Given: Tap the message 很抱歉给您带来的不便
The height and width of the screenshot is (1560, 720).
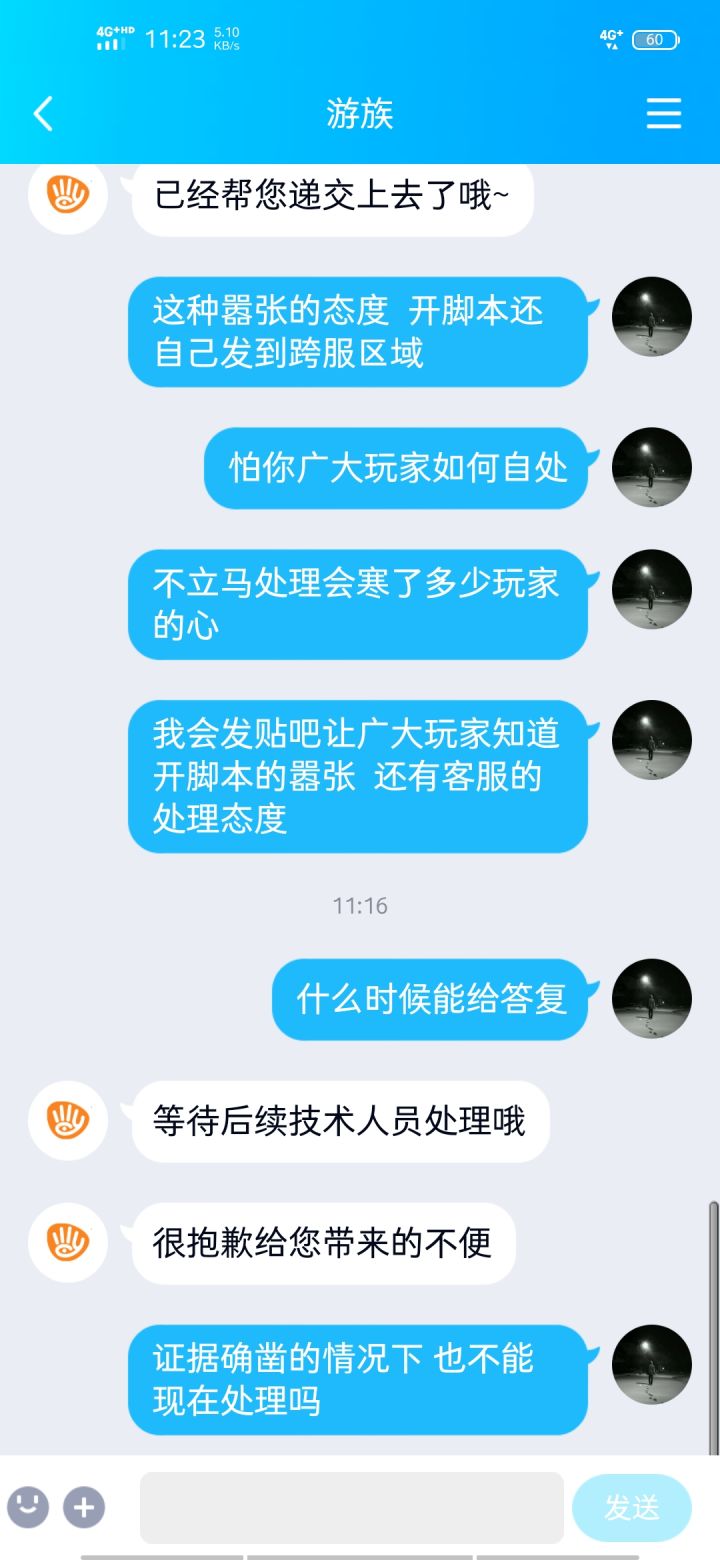Looking at the screenshot, I should click(325, 1243).
